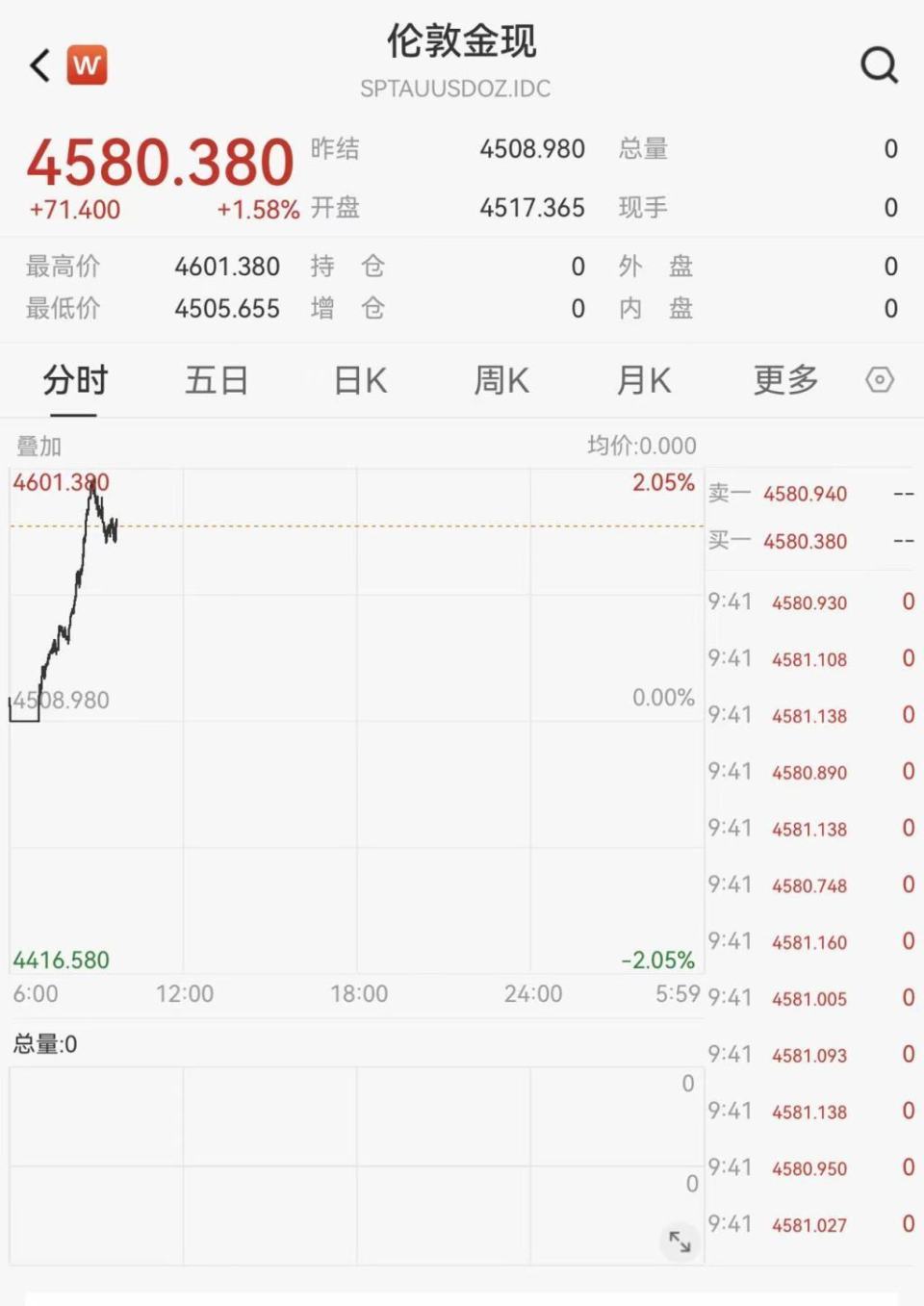Switch to the 五日 five-day tab
This screenshot has height=1306, width=924.
click(x=217, y=380)
